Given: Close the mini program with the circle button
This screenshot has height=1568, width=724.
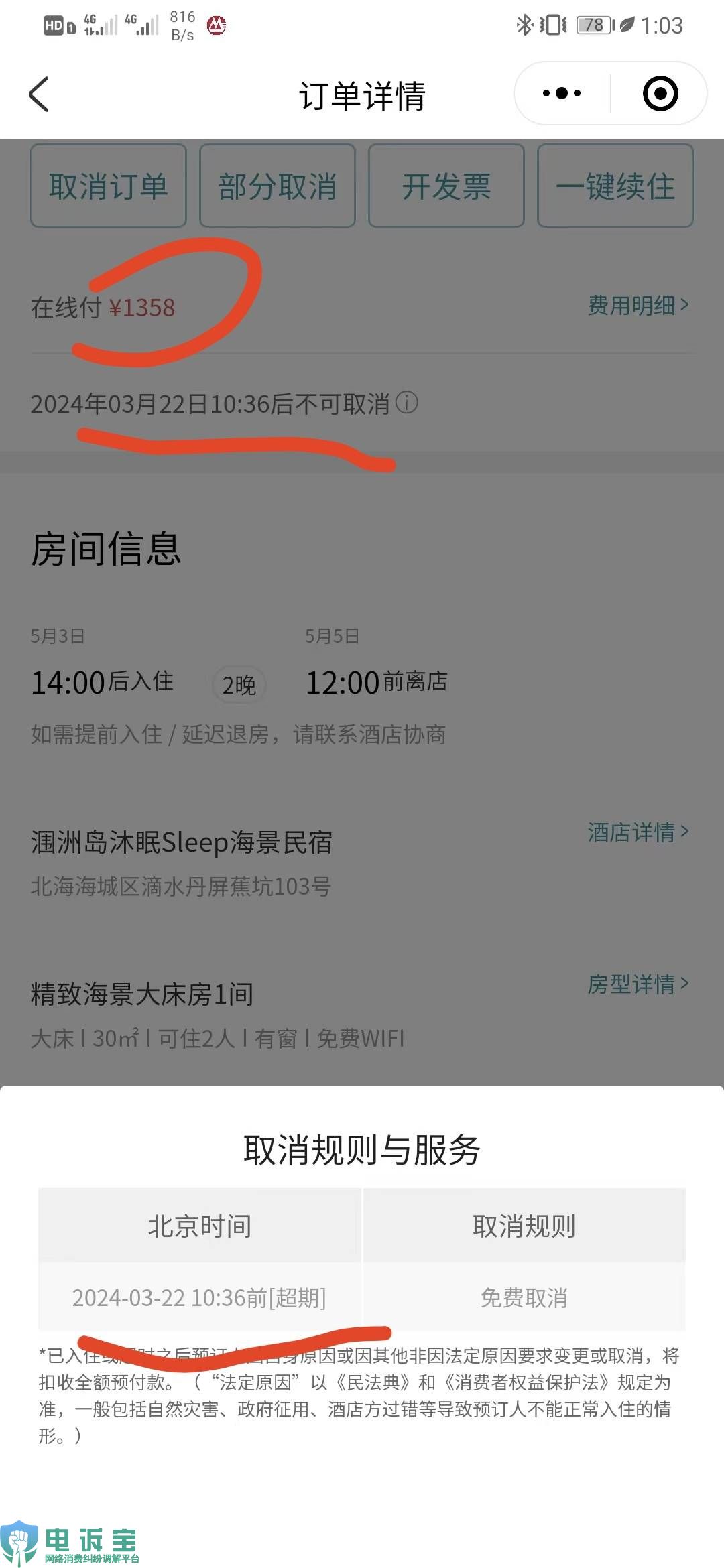Looking at the screenshot, I should (x=660, y=94).
